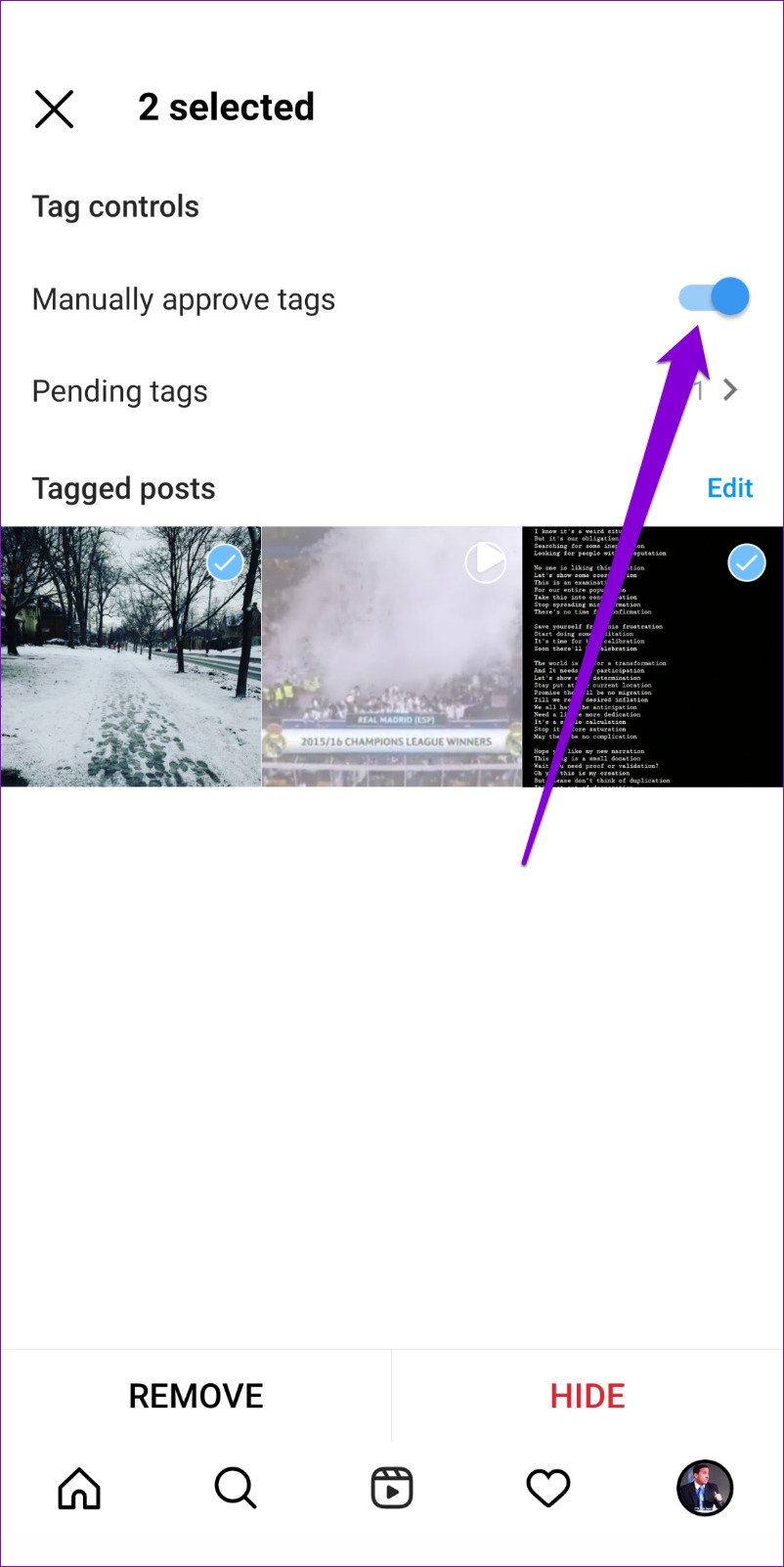Screen dimensions: 784x1567
Task: Go to the Home feed tab
Action: coord(79,1489)
